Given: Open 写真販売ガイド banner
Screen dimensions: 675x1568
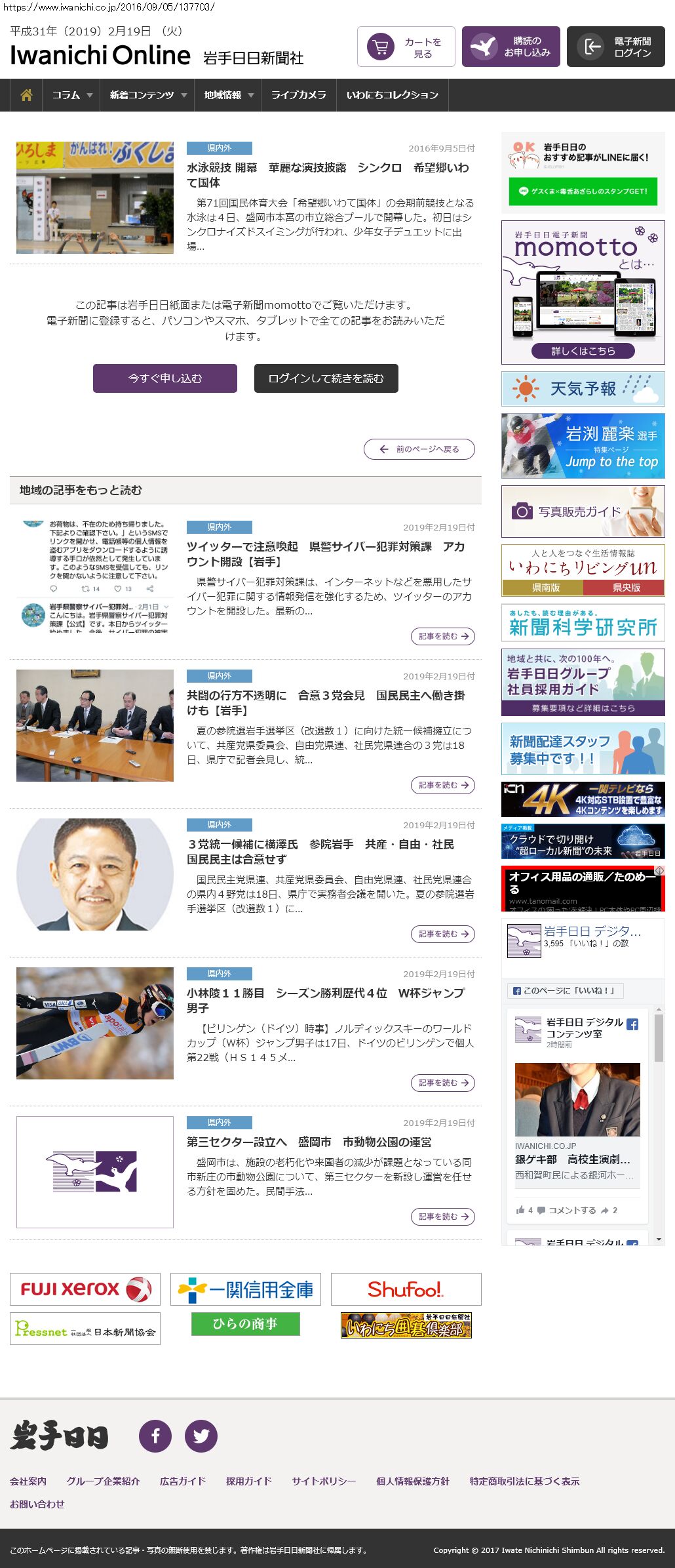Looking at the screenshot, I should (x=583, y=512).
